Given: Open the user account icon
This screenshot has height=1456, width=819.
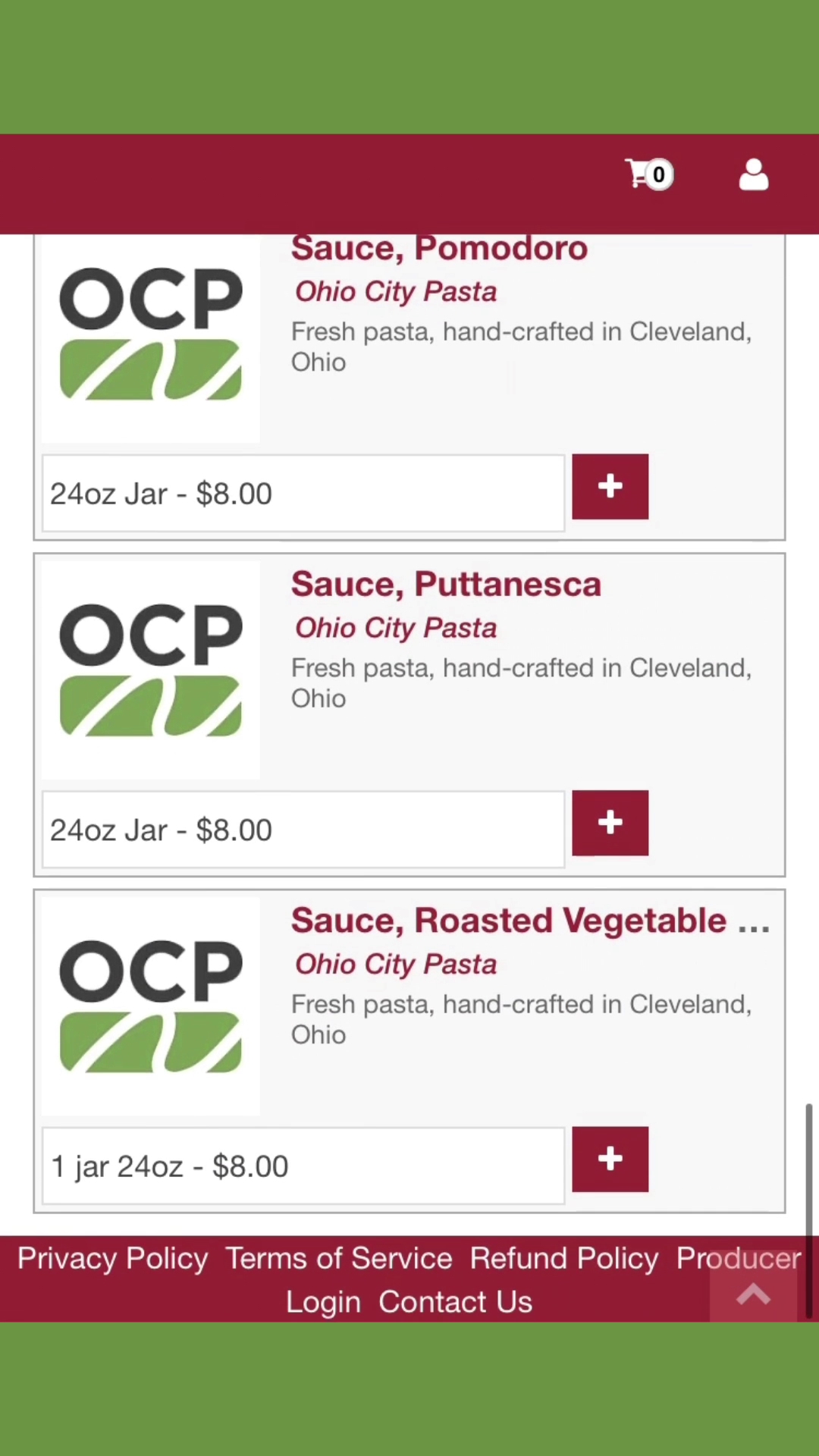Looking at the screenshot, I should pyautogui.click(x=753, y=175).
